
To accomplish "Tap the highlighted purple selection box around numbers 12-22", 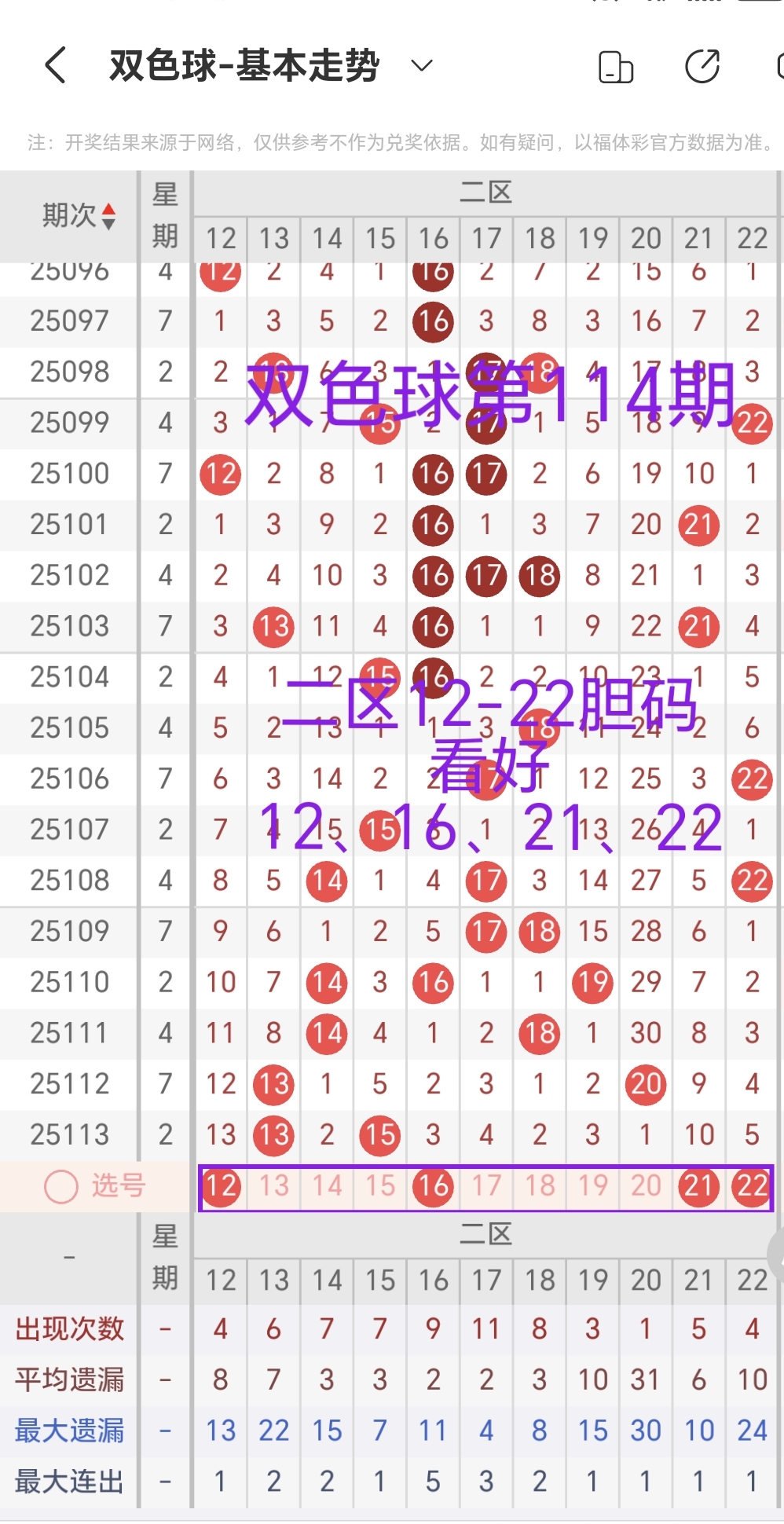I will [486, 1186].
